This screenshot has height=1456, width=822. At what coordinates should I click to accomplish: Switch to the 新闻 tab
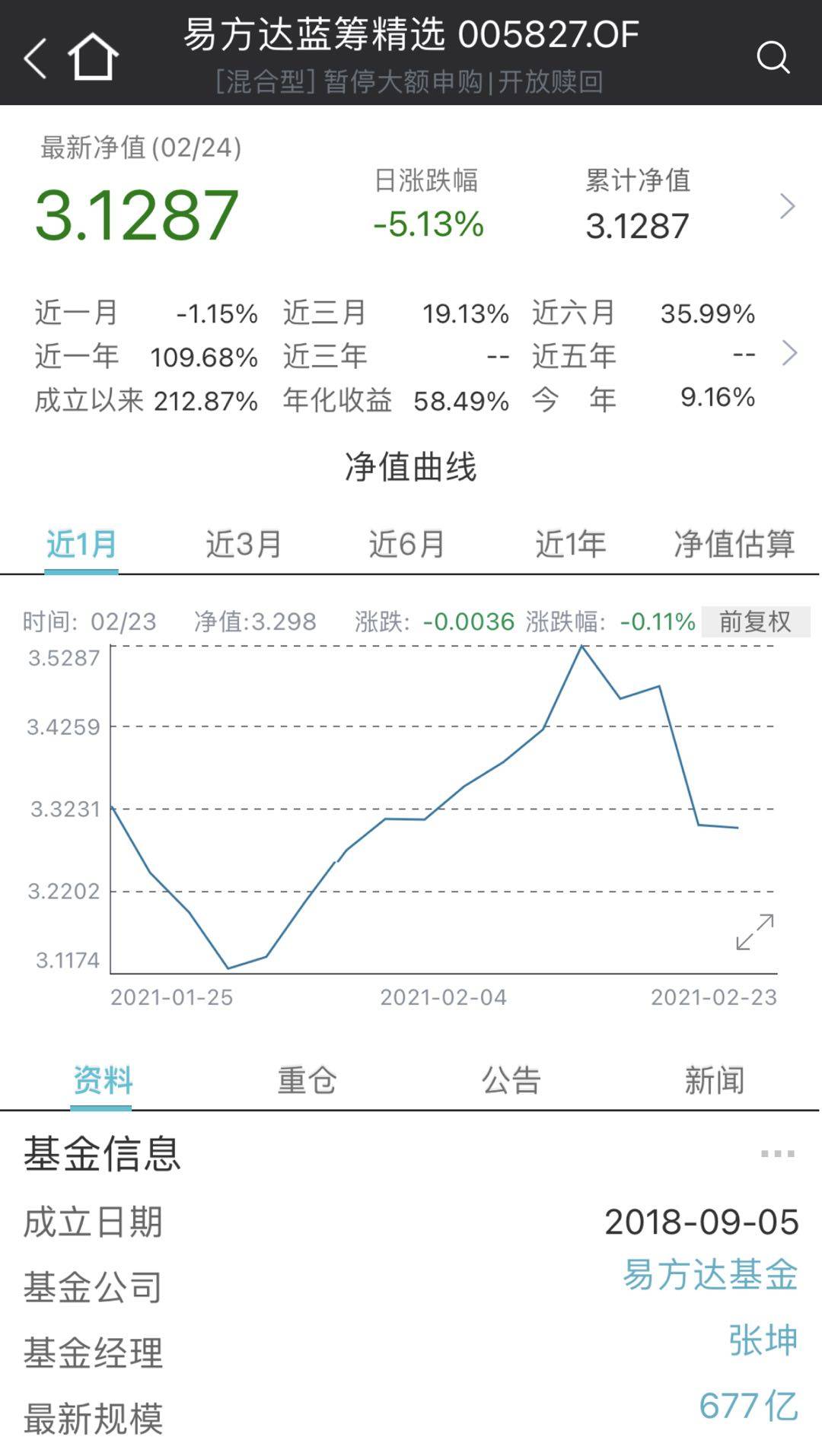[714, 1080]
